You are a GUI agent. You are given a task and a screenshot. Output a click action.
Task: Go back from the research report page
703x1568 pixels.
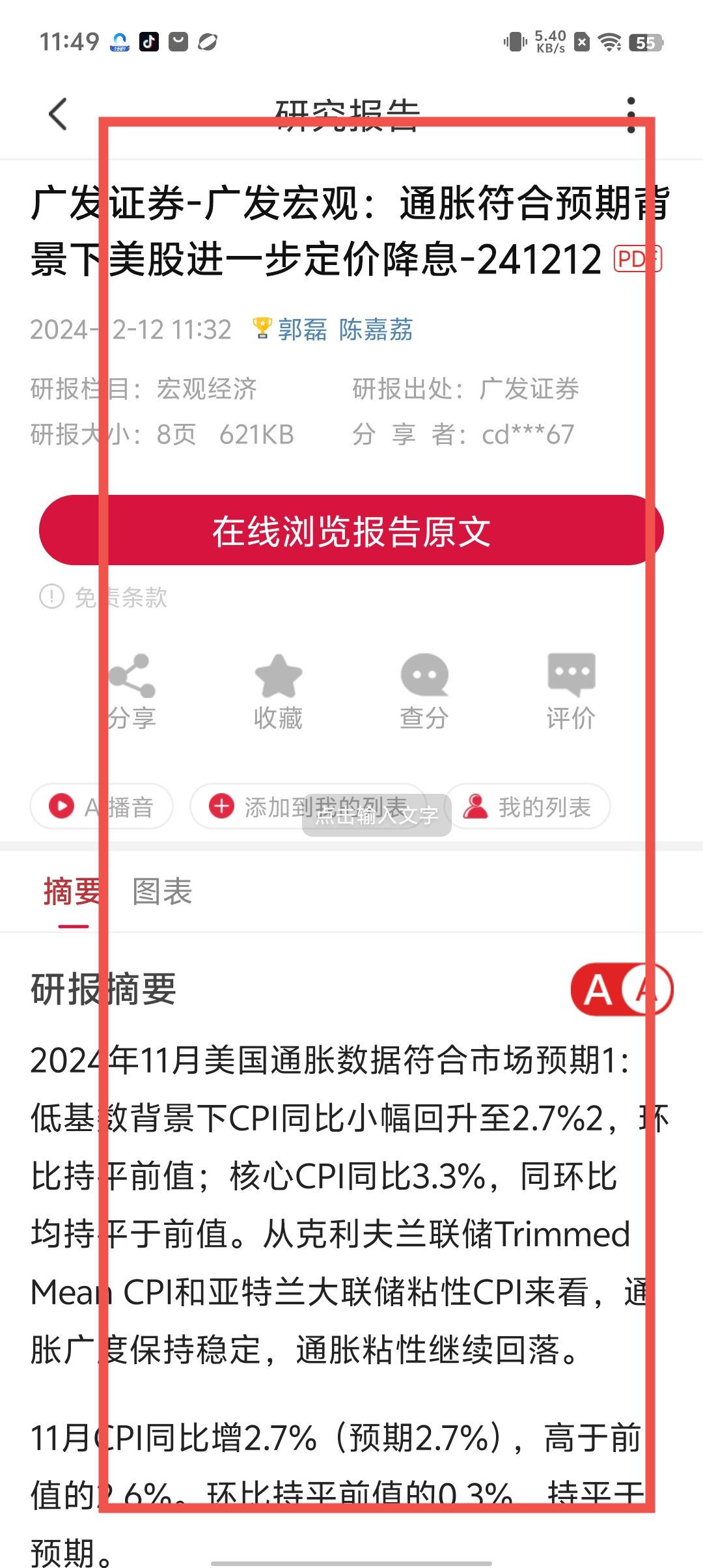58,115
